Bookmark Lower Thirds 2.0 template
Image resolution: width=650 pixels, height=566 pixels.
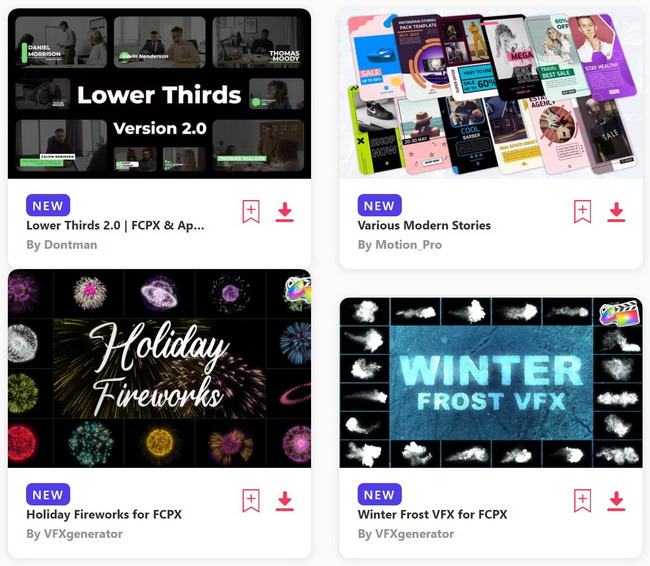[250, 212]
